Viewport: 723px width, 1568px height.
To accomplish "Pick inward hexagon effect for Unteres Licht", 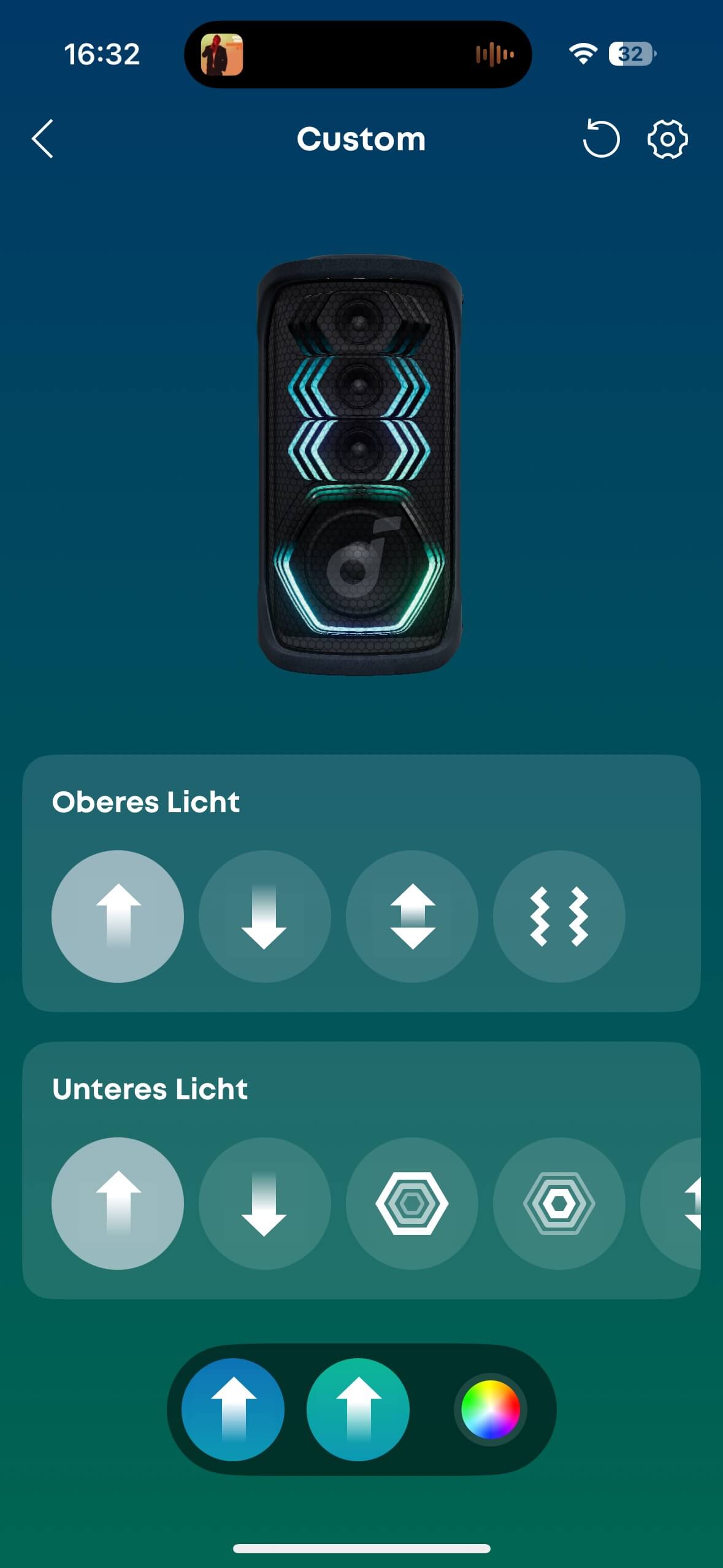I will tap(559, 1203).
